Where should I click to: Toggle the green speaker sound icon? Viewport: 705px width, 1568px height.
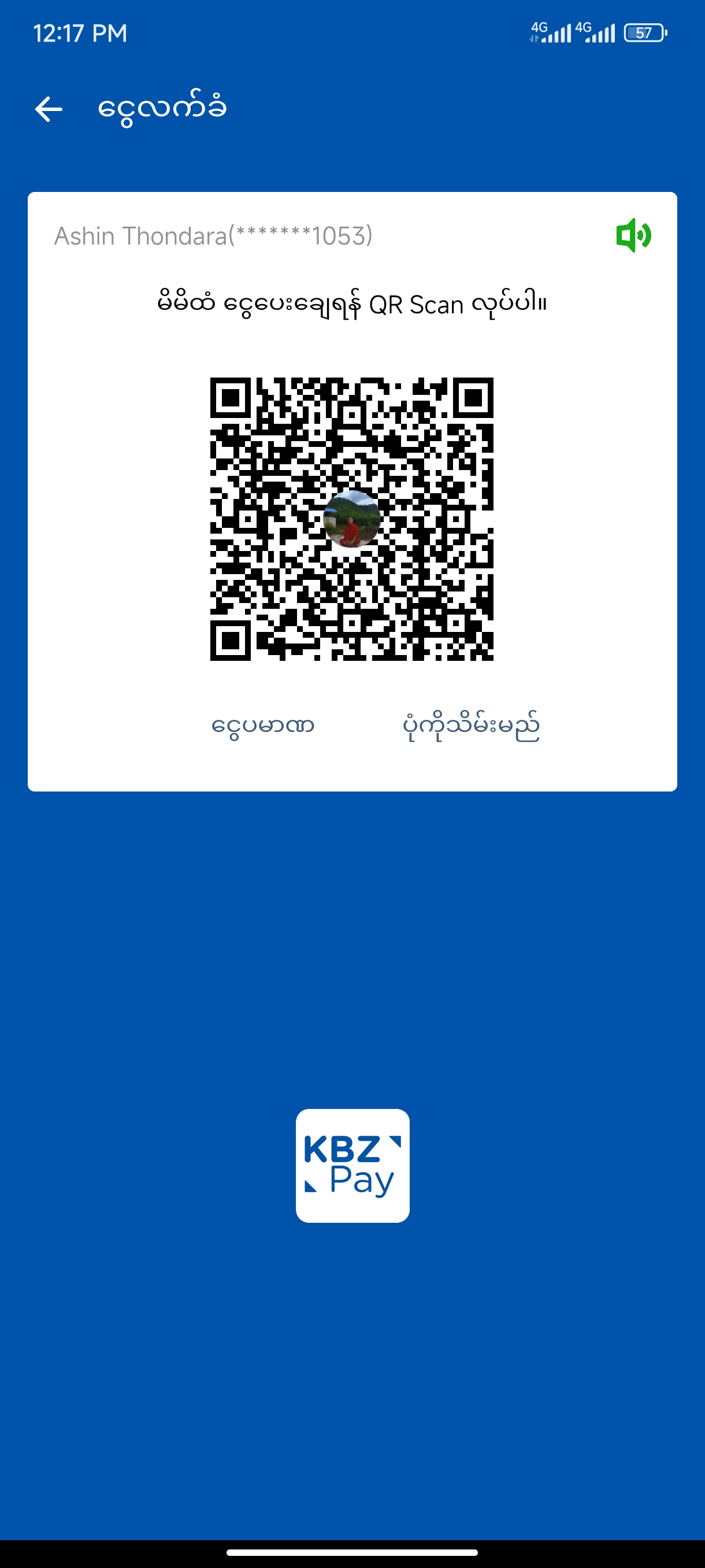pos(633,235)
